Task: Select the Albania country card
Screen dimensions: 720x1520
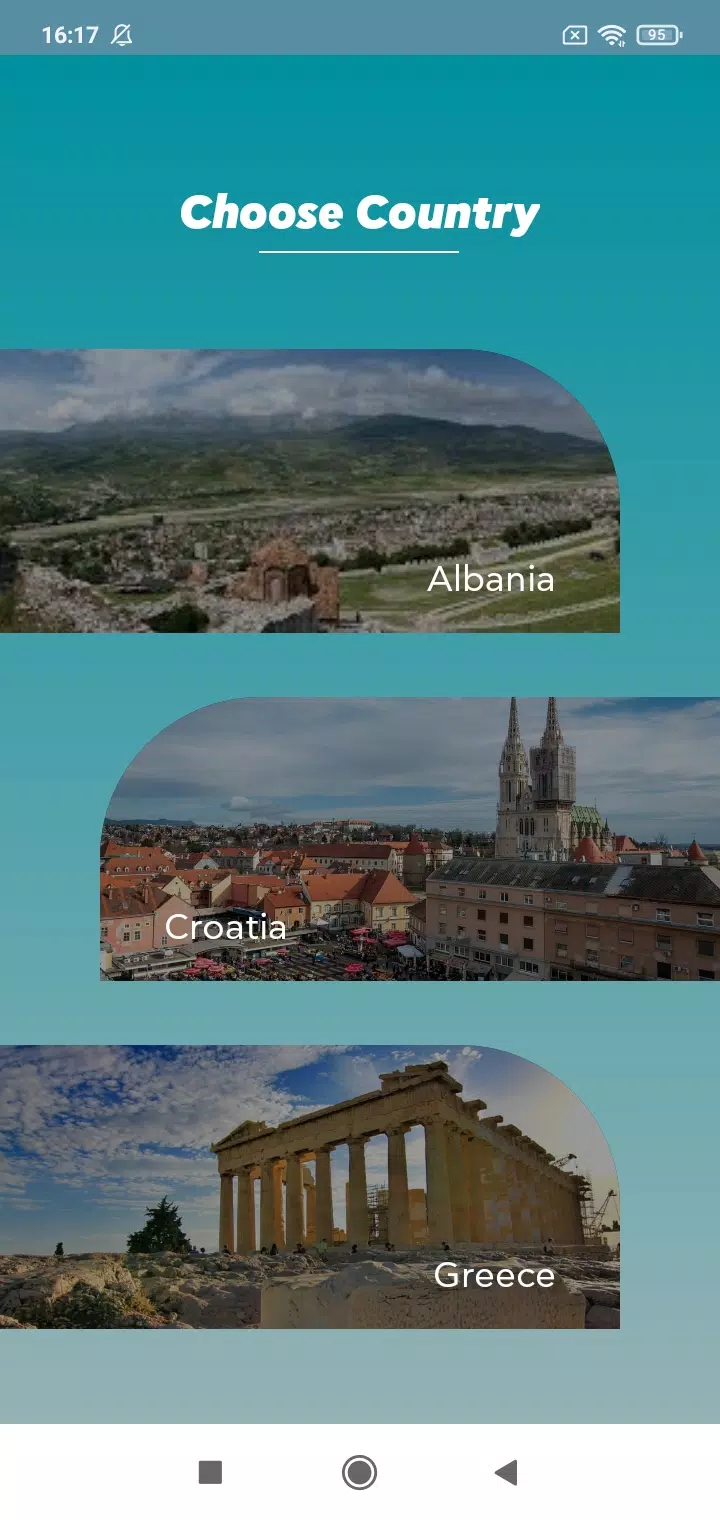Action: pos(310,491)
